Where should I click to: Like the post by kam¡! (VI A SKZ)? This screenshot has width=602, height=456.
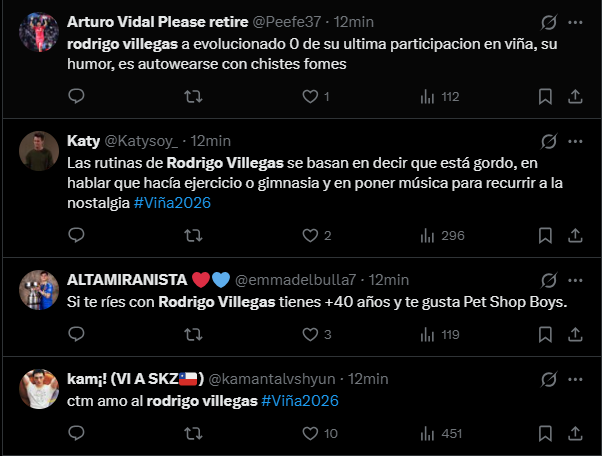click(310, 433)
